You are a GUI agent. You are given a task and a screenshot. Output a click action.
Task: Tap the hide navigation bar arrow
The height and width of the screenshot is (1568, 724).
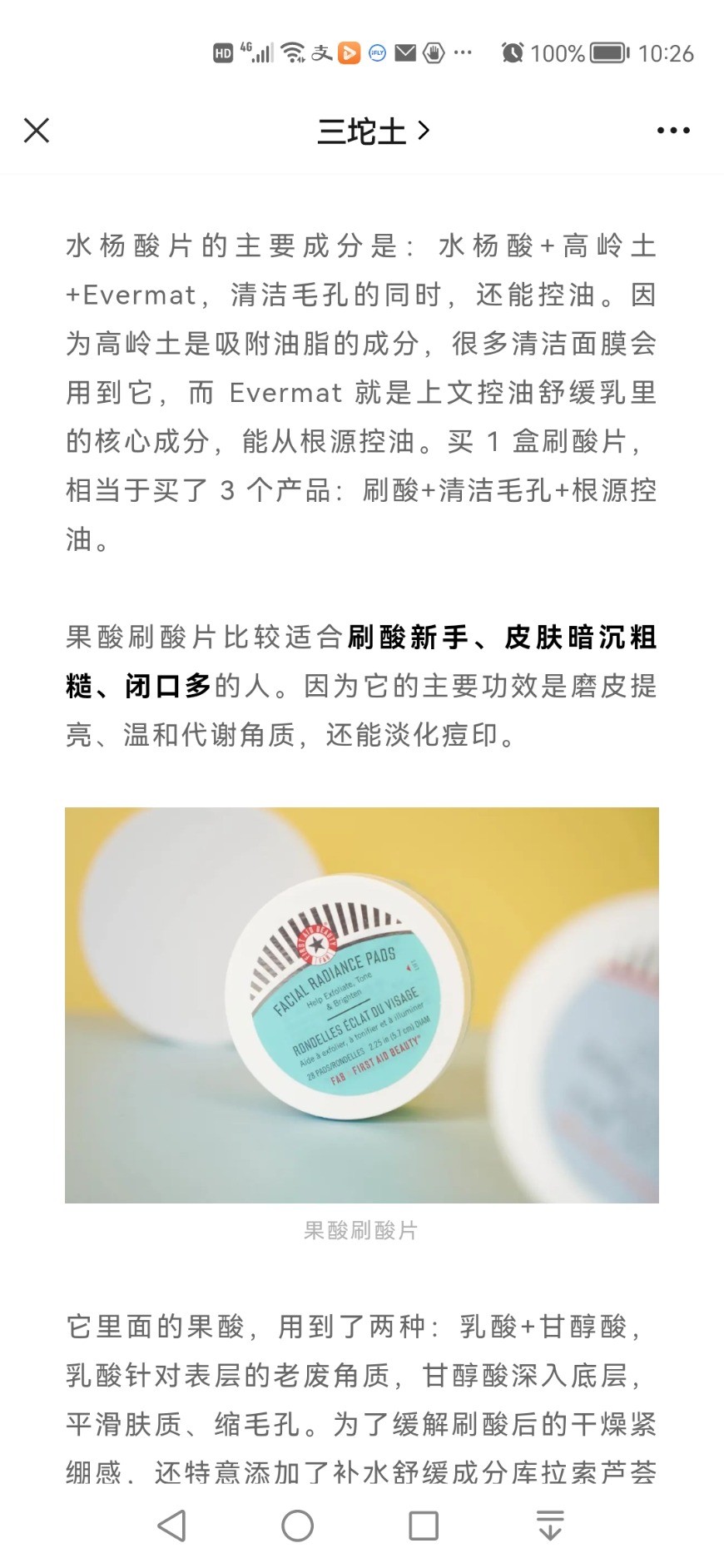tap(550, 1526)
